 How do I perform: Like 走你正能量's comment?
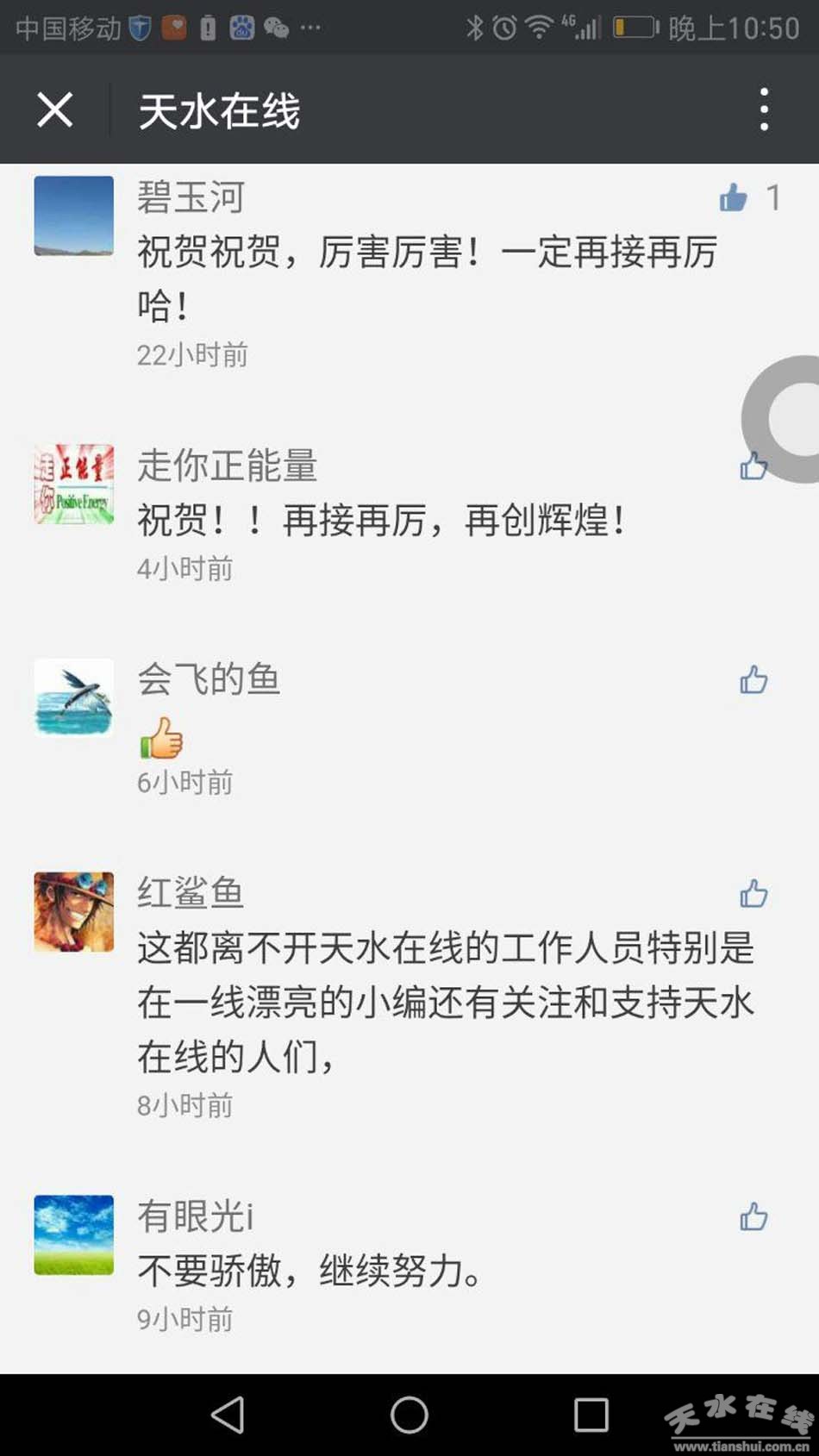click(752, 467)
